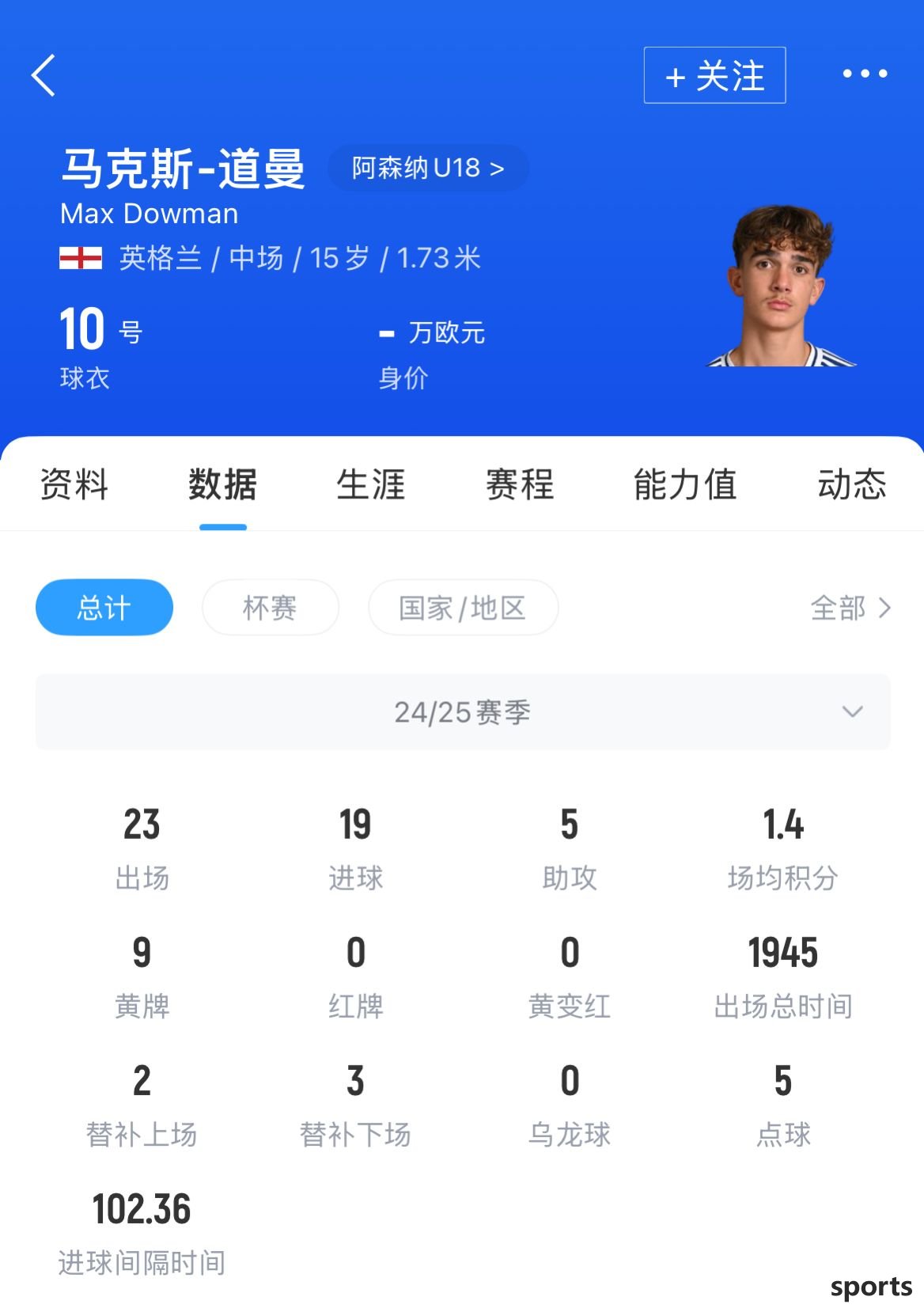Open the 能力值 tab

pos(685,484)
